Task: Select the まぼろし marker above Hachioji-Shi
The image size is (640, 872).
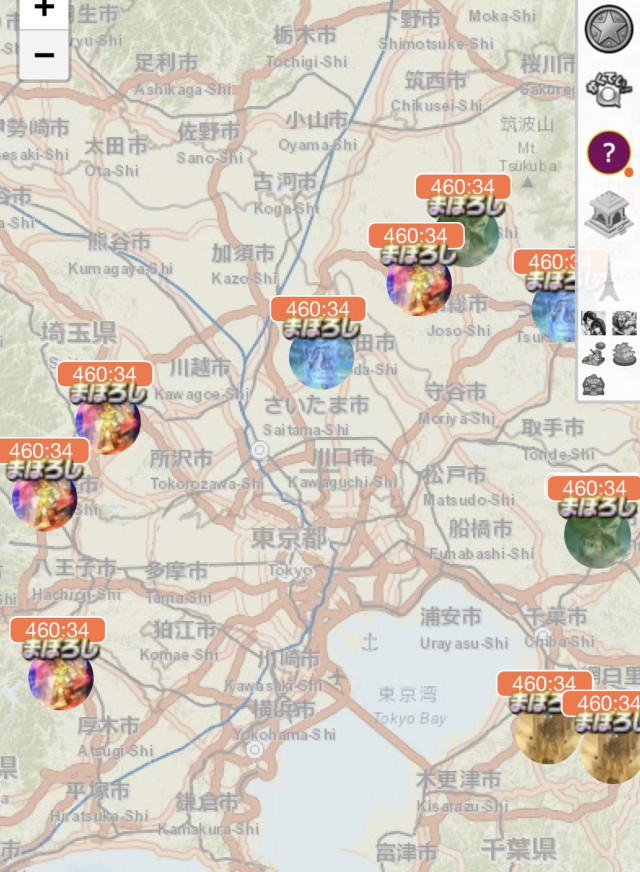Action: (44, 496)
